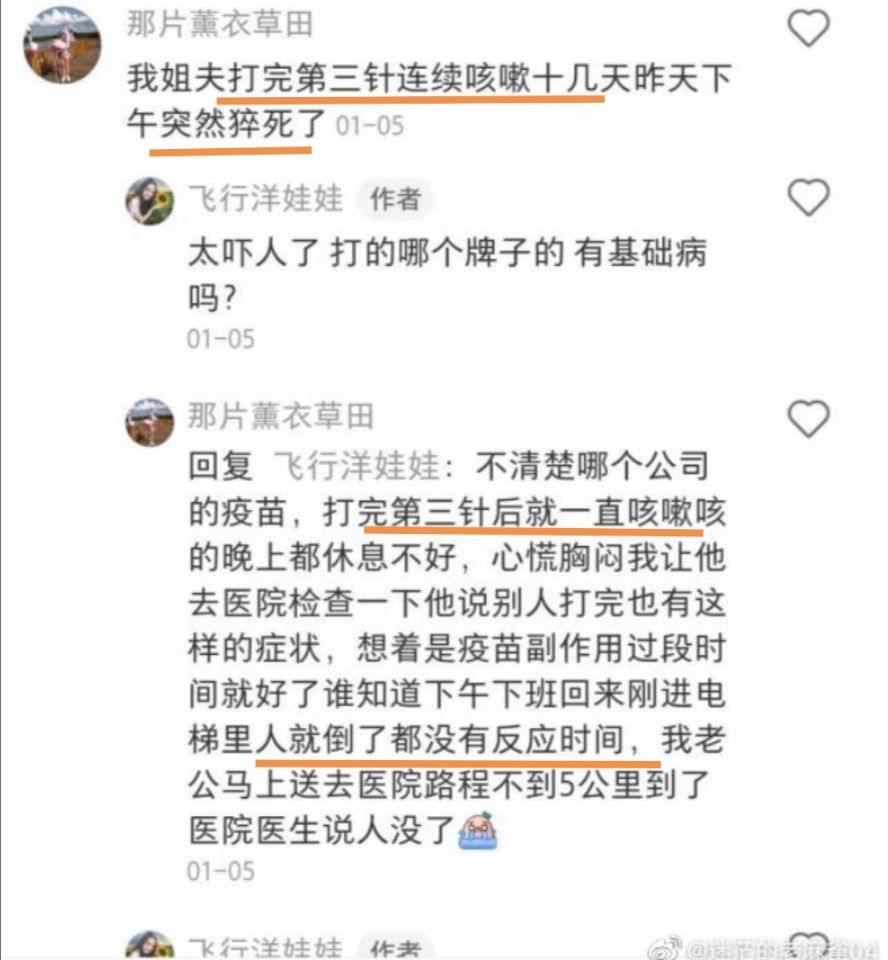888x960 pixels.
Task: Open the avatar beside the 回复 飞行洋娃娃 reply
Action: 149,421
